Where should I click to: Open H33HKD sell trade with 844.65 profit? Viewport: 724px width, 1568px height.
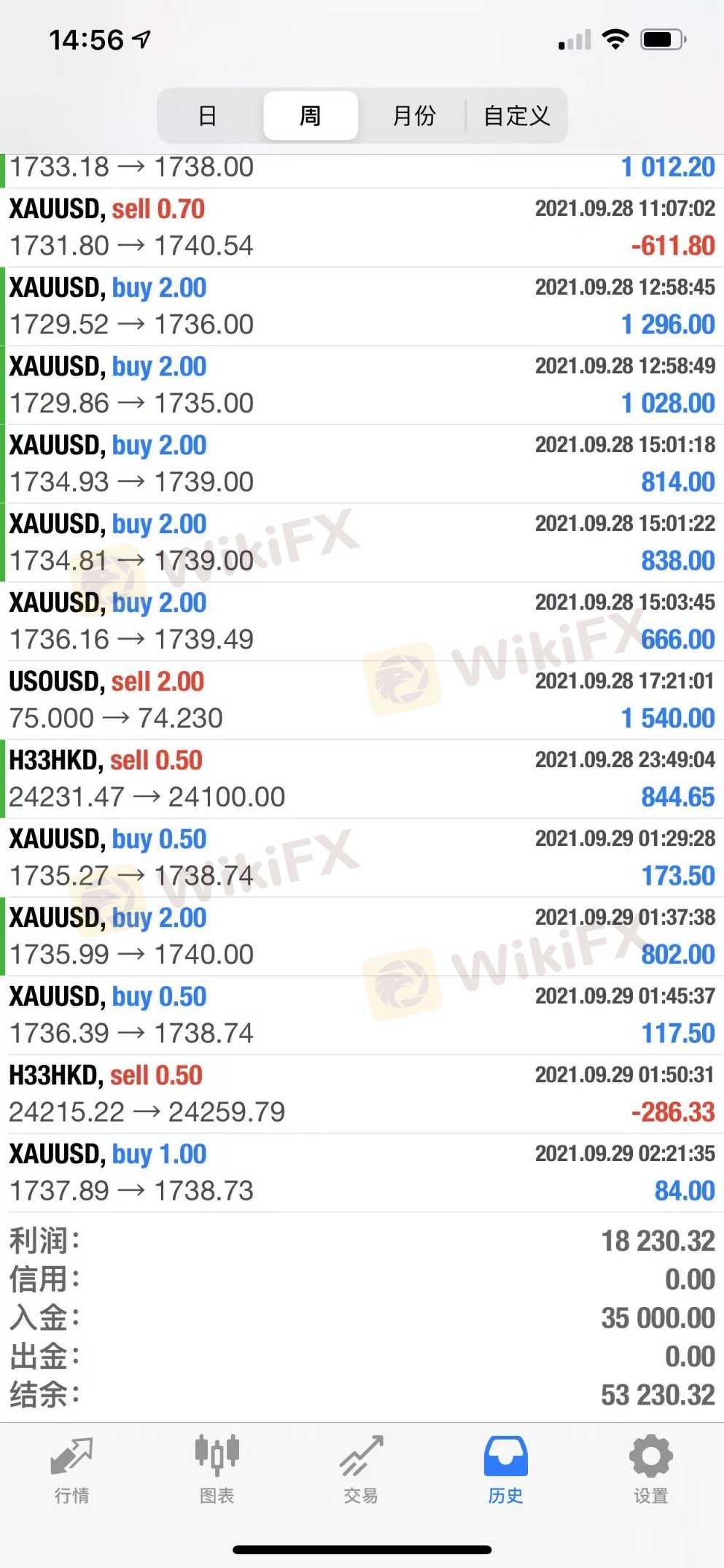[362, 779]
